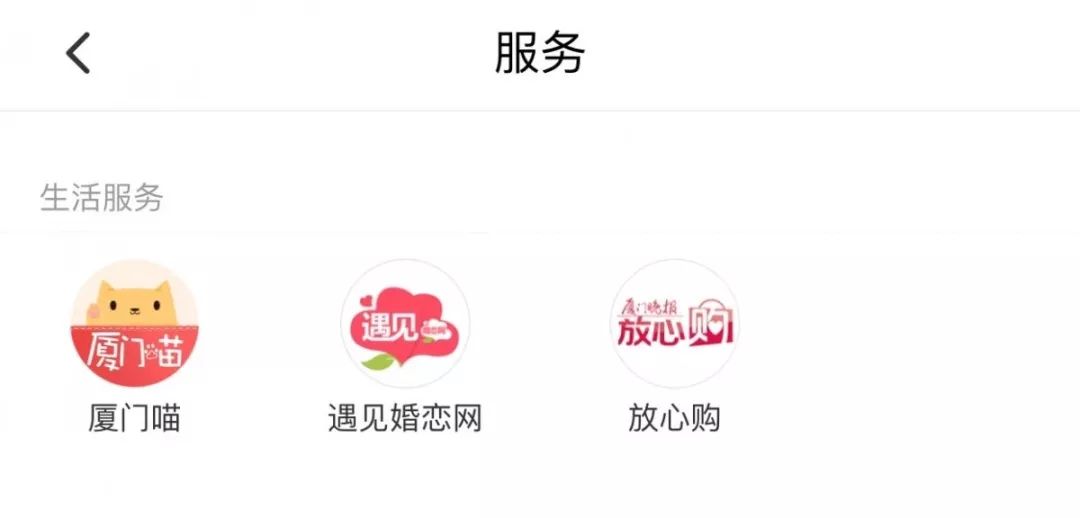Open the 厦门喵 service

pyautogui.click(x=134, y=324)
